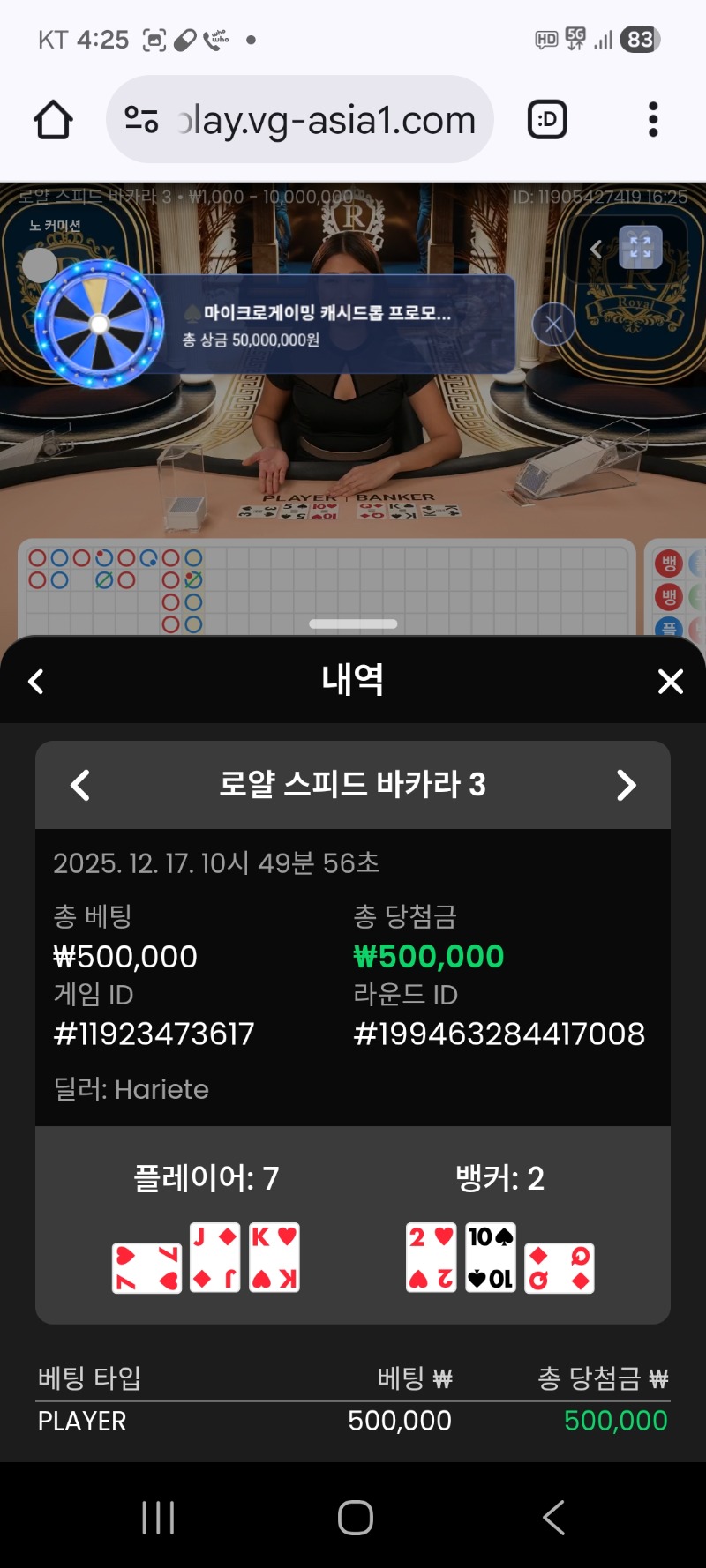Dismiss the Microgaming cash drop promo banner
The image size is (706, 1568).
tap(553, 324)
